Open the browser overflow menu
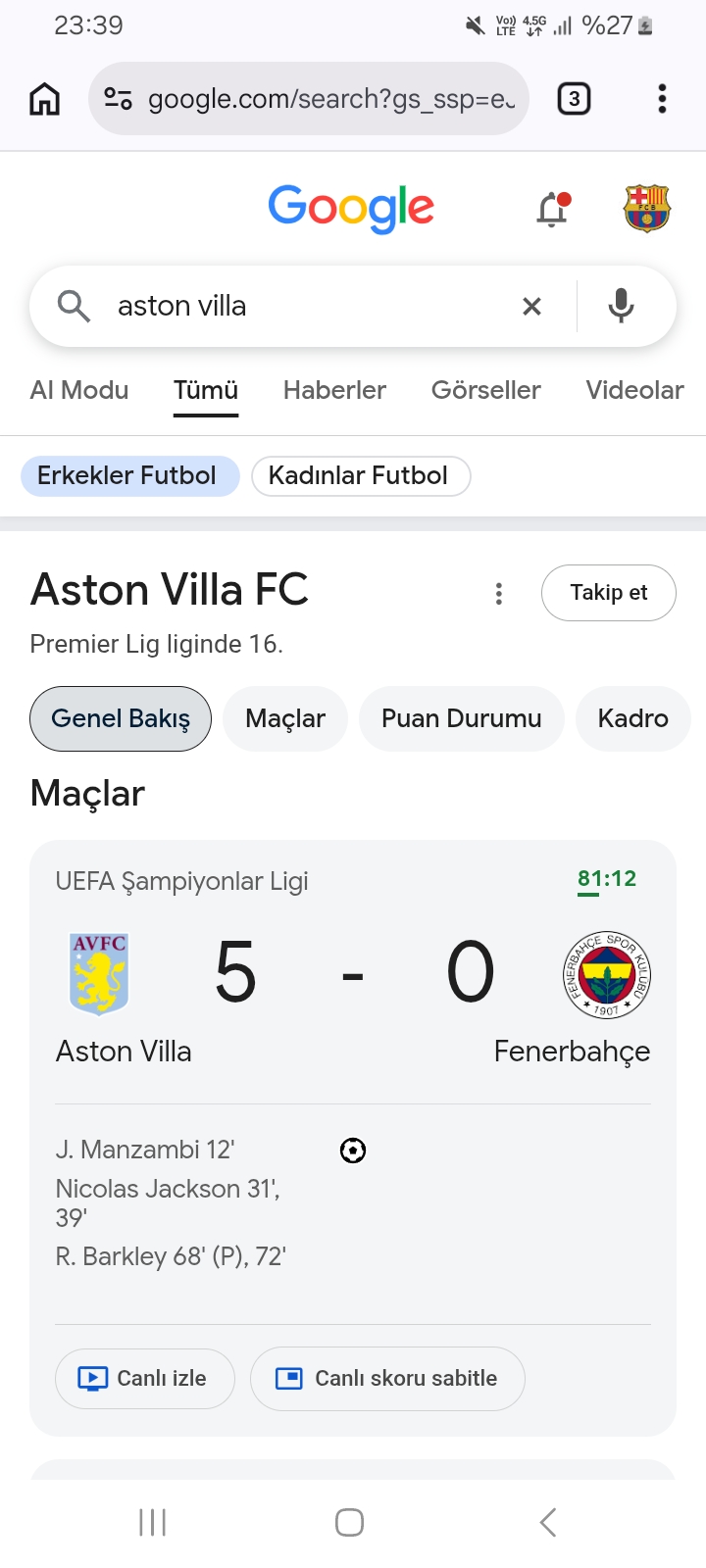706x1568 pixels. [x=663, y=99]
